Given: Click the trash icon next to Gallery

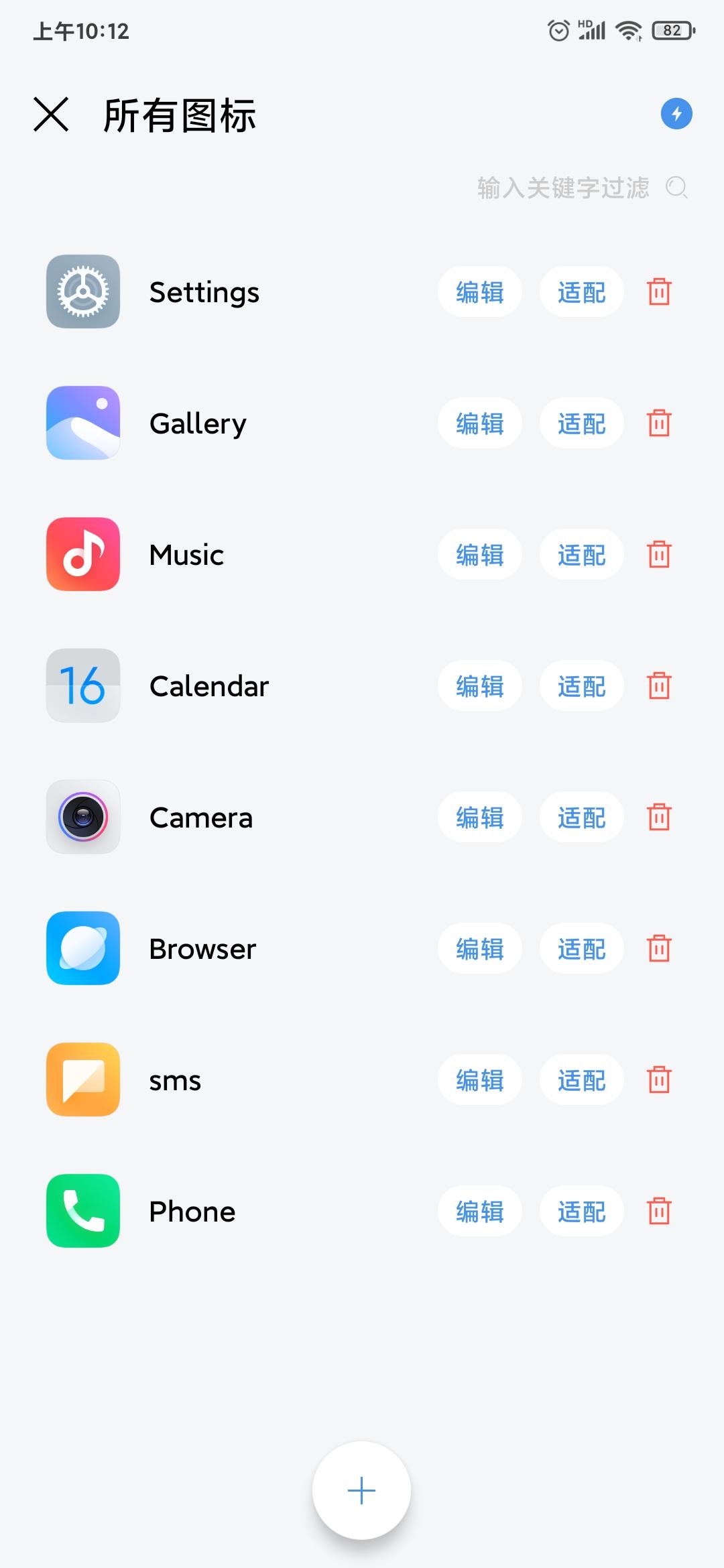Looking at the screenshot, I should [x=660, y=422].
